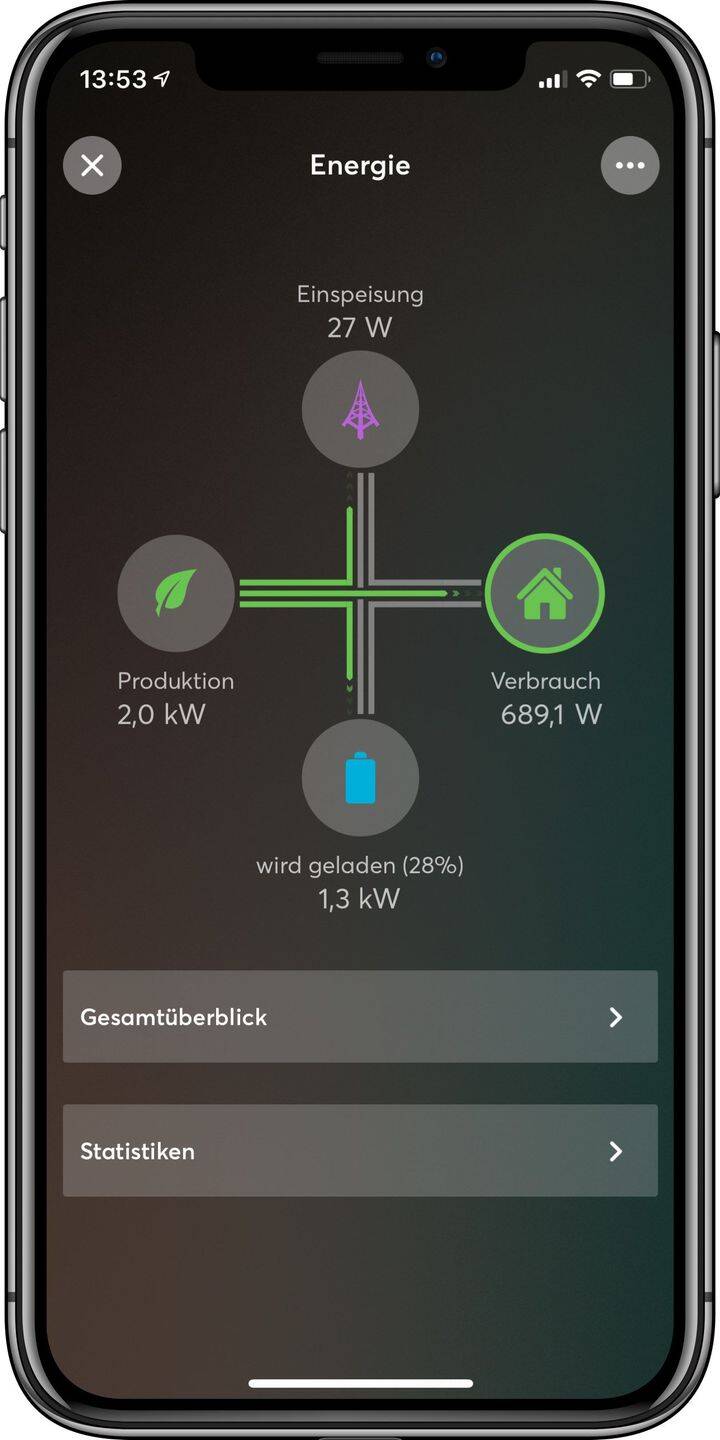Open the three-dot overflow menu
Screen dimensions: 720x1440
(630, 165)
